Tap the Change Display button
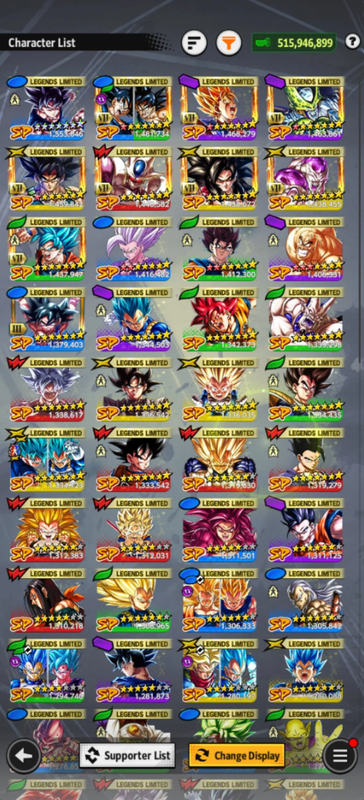The height and width of the screenshot is (800, 364). coord(237,756)
